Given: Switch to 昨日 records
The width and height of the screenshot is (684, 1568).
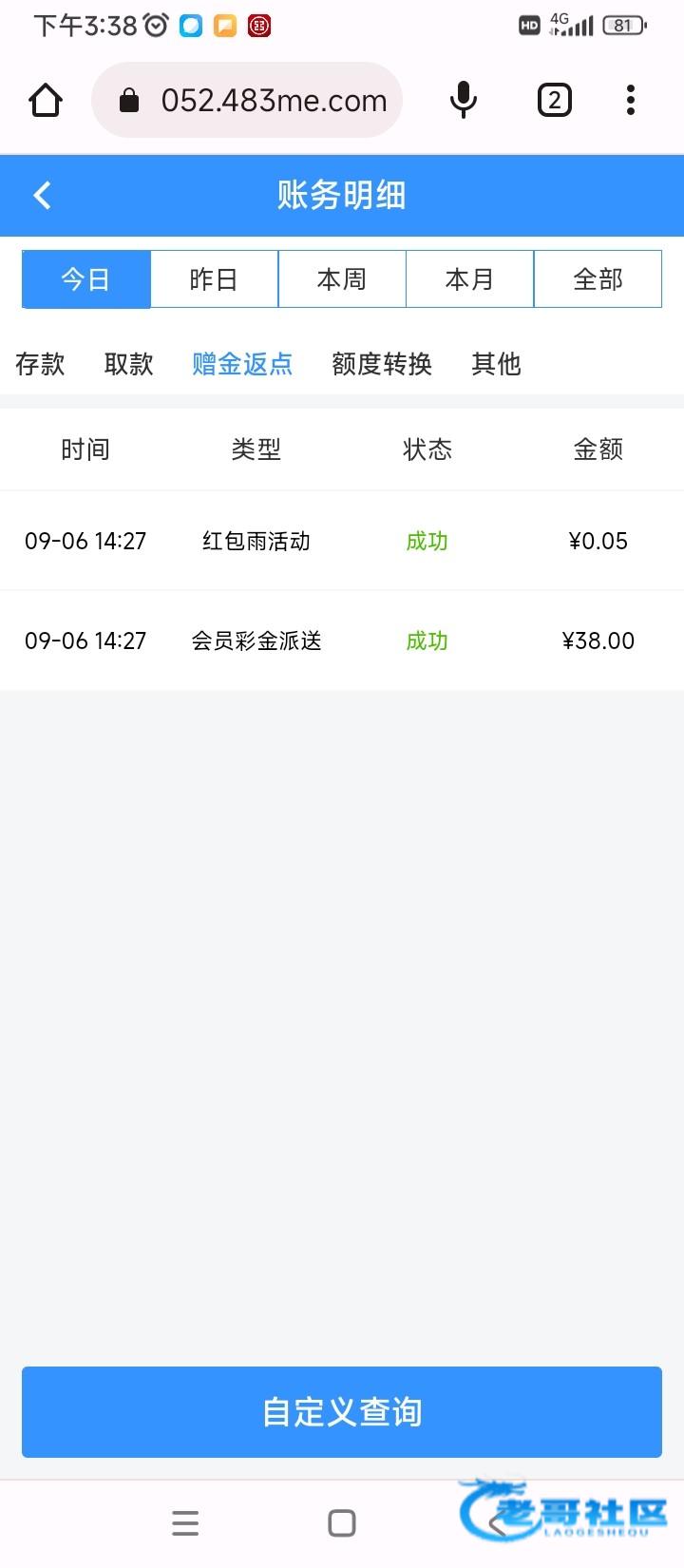Looking at the screenshot, I should [214, 279].
